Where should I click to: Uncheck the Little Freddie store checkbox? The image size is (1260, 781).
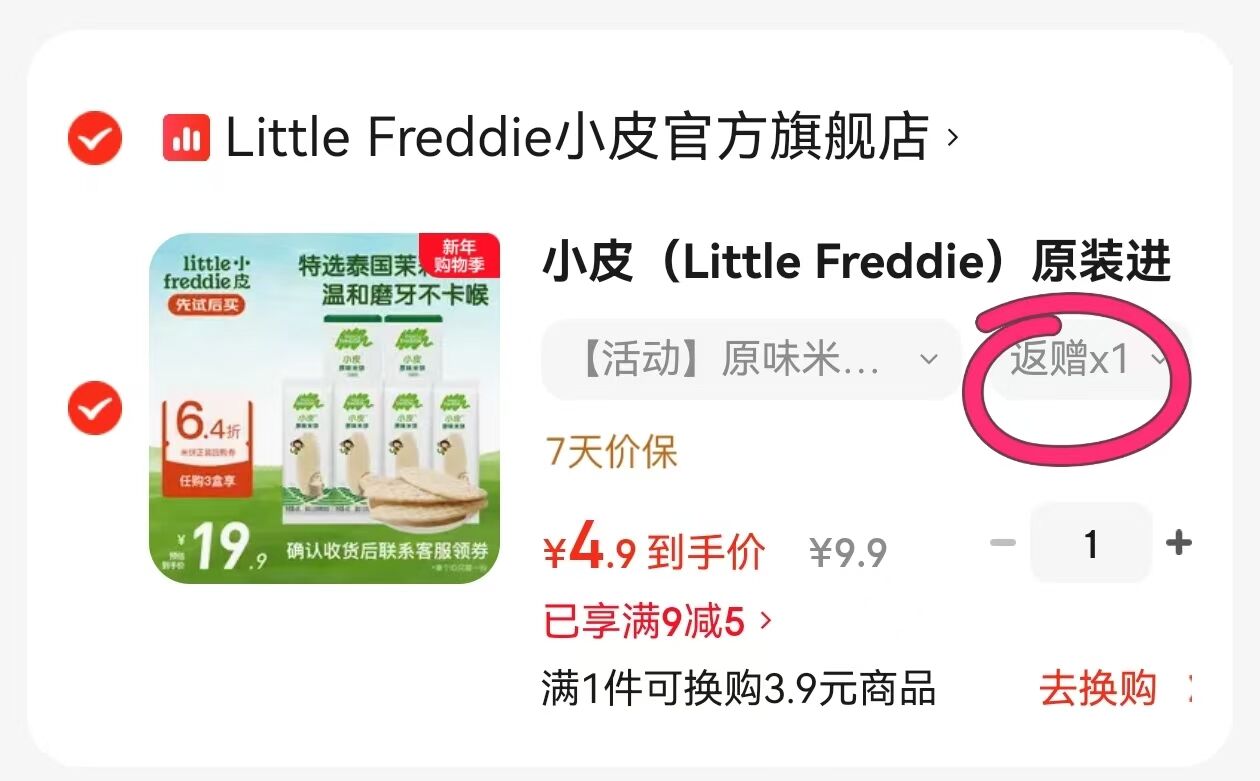95,137
